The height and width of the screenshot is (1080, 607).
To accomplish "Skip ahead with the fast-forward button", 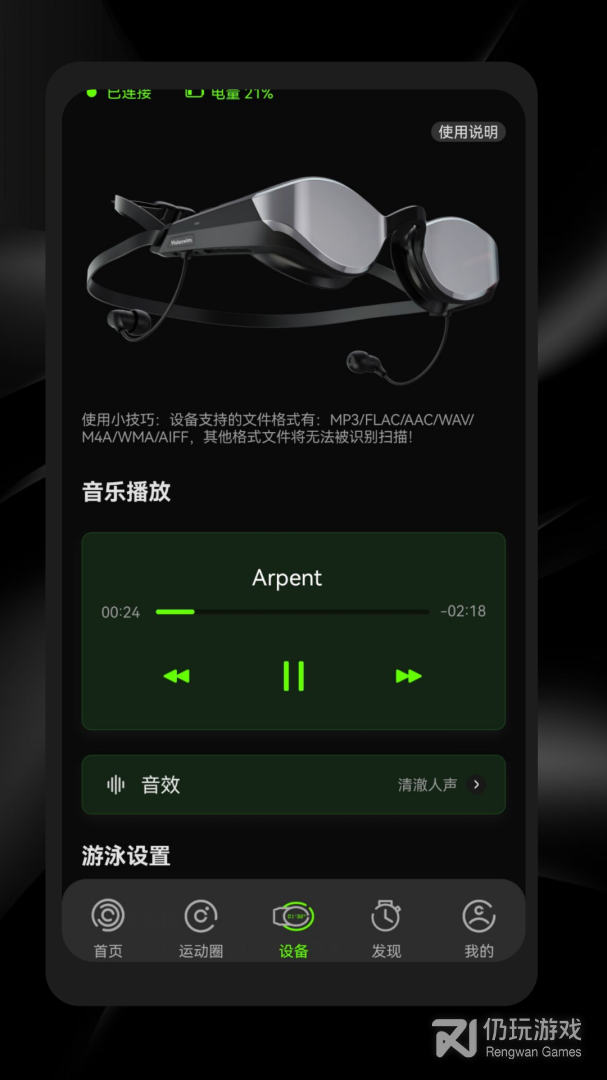I will pyautogui.click(x=408, y=676).
